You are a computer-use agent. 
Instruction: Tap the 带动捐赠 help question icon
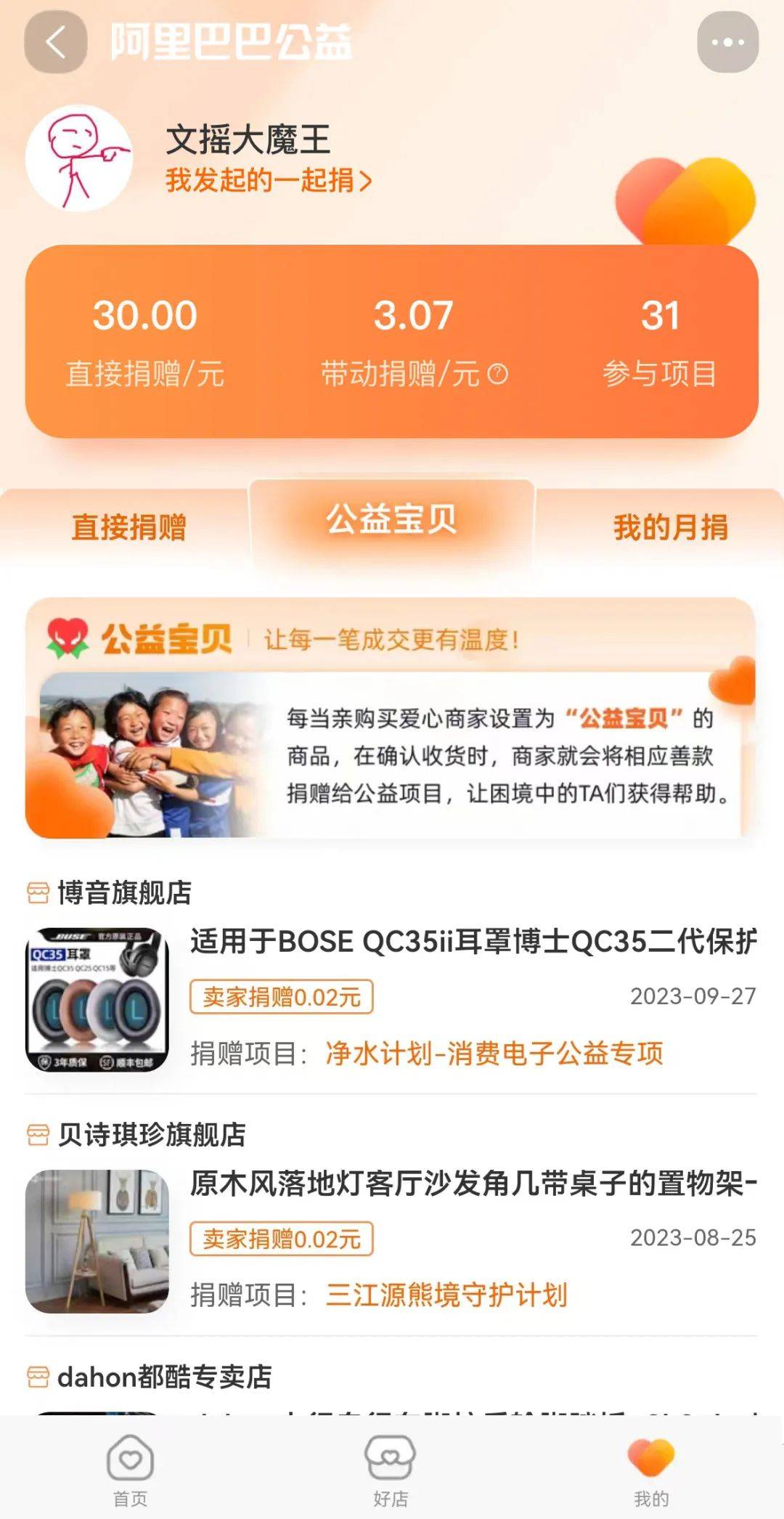498,374
